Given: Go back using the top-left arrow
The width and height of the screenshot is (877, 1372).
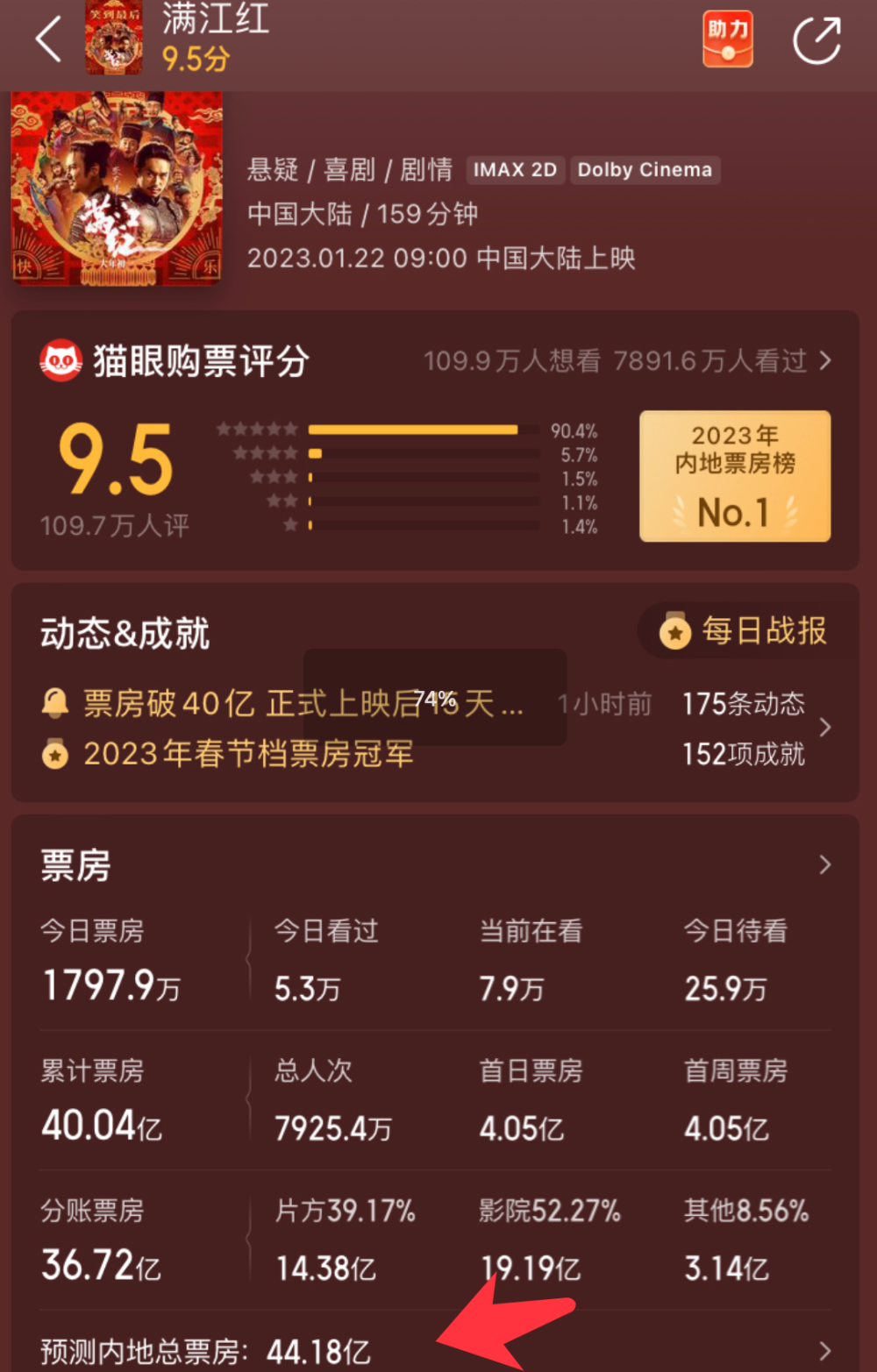Looking at the screenshot, I should [48, 40].
